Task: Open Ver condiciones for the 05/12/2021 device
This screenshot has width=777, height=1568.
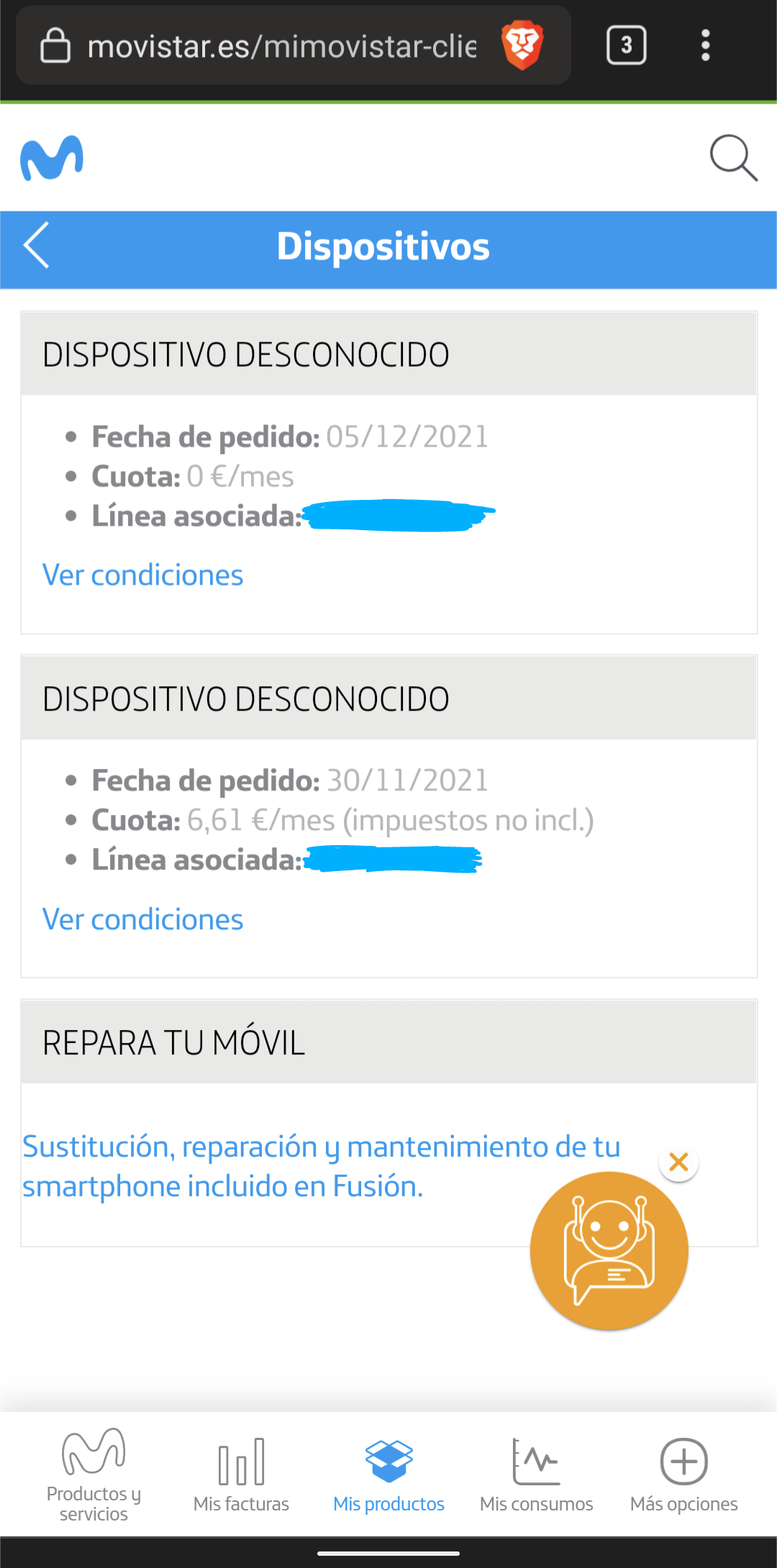Action: click(142, 574)
